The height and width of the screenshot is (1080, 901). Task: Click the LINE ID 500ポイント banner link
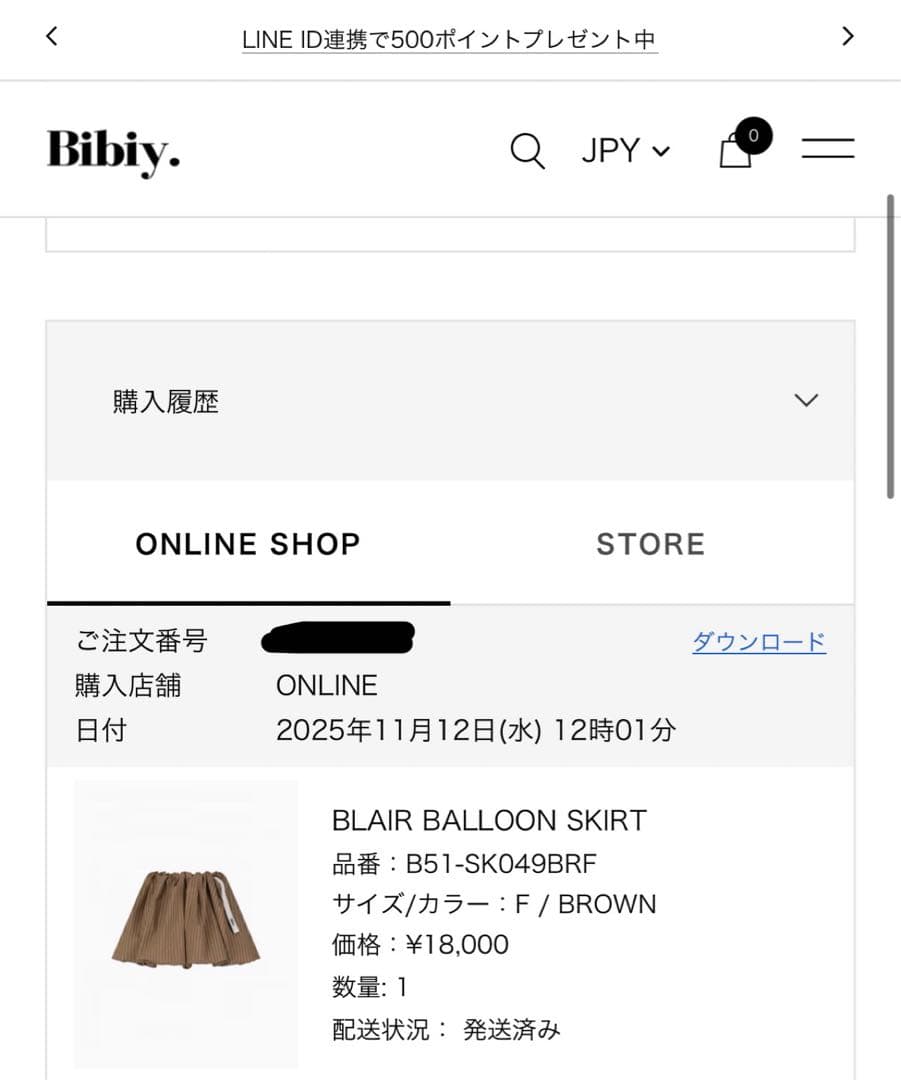(449, 38)
